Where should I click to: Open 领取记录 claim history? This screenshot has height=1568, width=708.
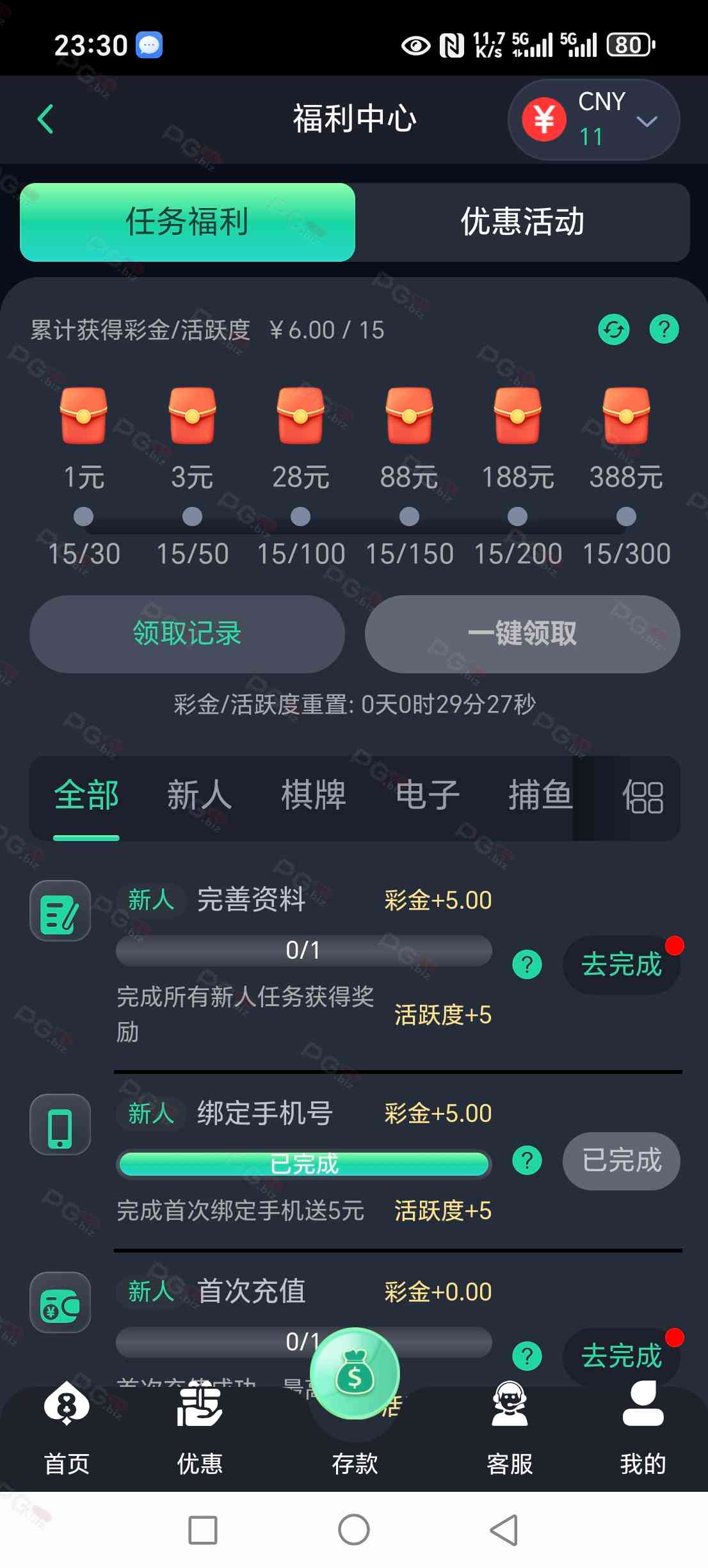pyautogui.click(x=187, y=634)
